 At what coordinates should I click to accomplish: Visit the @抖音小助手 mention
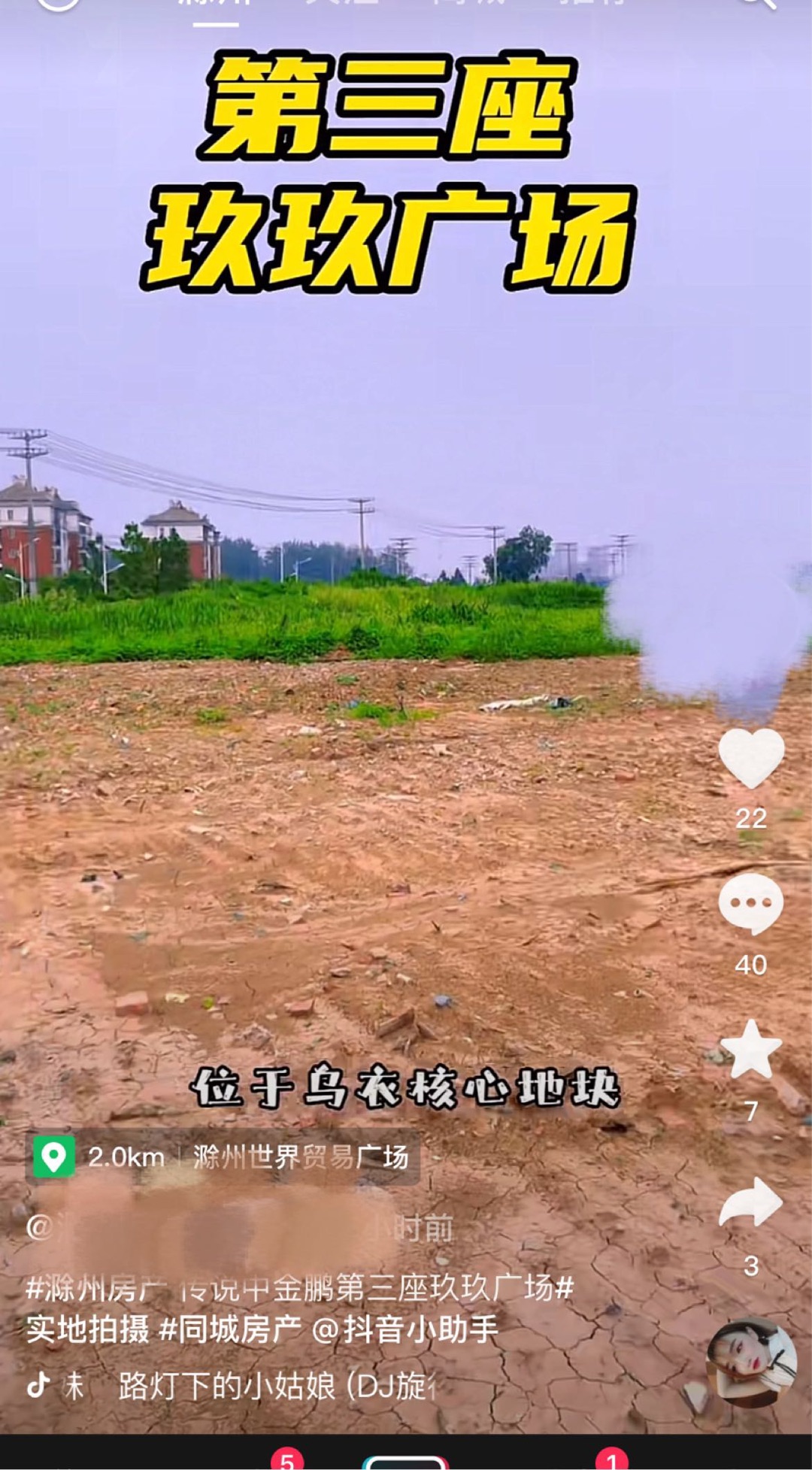[404, 1330]
